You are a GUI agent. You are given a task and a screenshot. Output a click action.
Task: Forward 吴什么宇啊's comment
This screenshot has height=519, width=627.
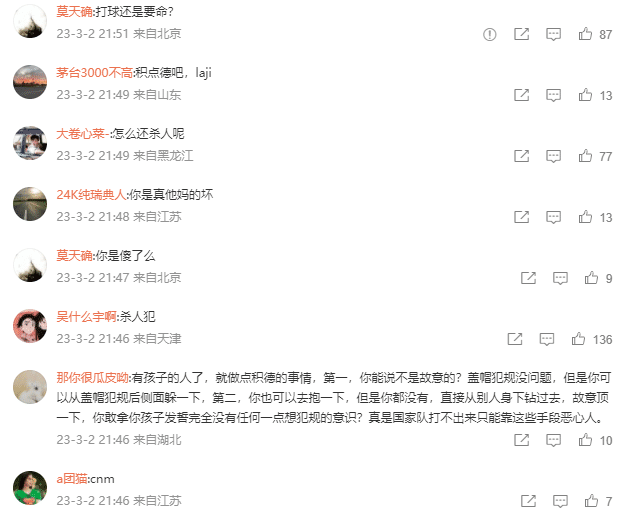514,339
